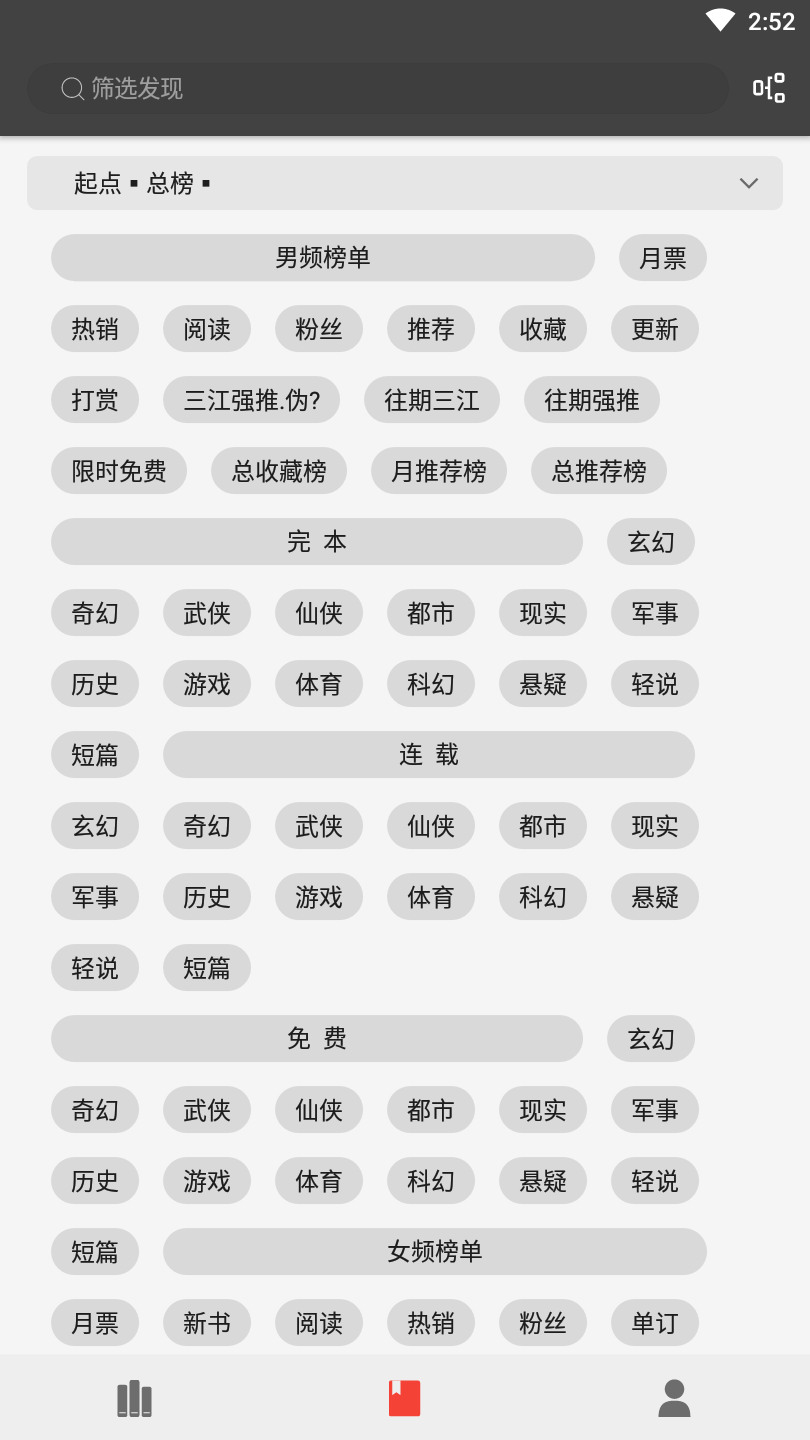The image size is (810, 1440).
Task: Choose the 女频榜单 chip
Action: pos(434,1252)
